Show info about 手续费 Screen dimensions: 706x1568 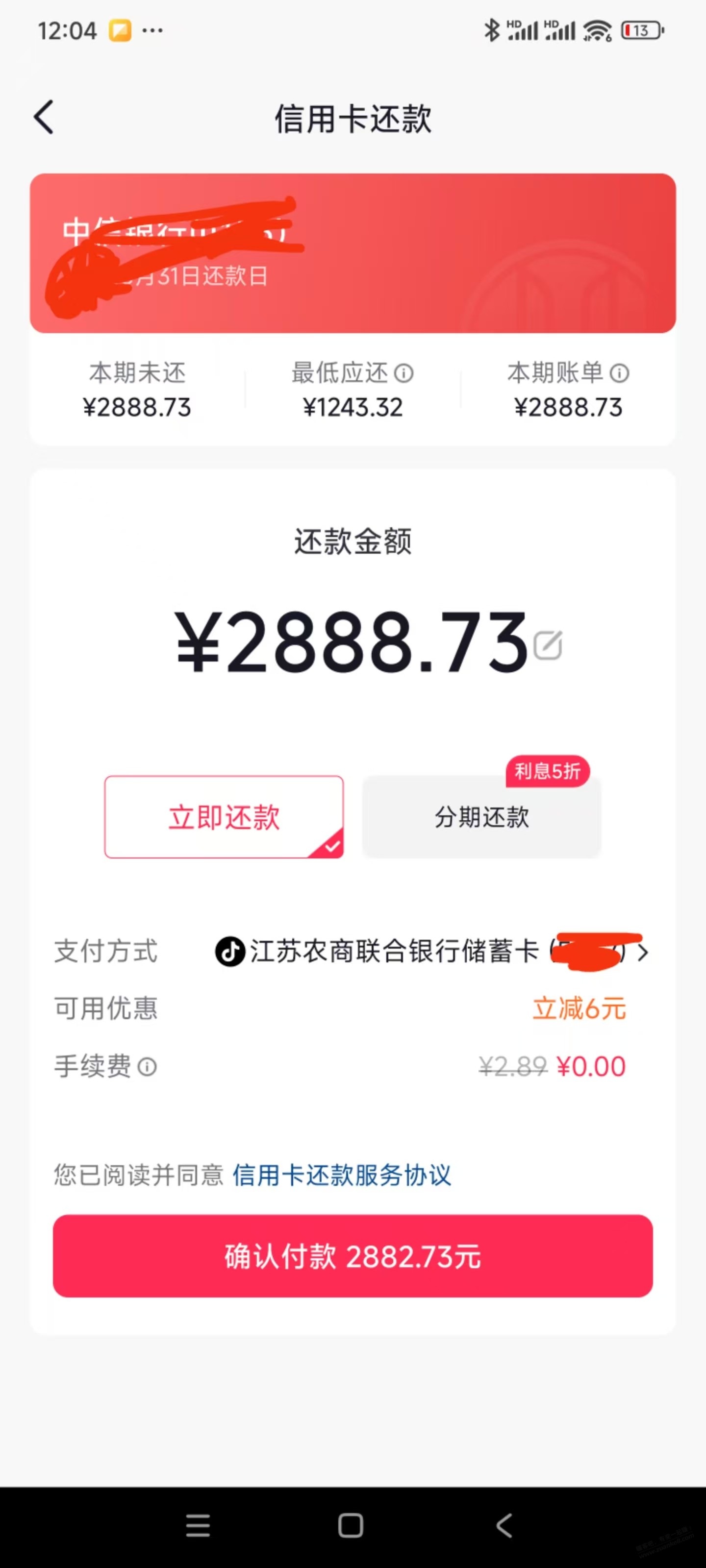point(148,1066)
